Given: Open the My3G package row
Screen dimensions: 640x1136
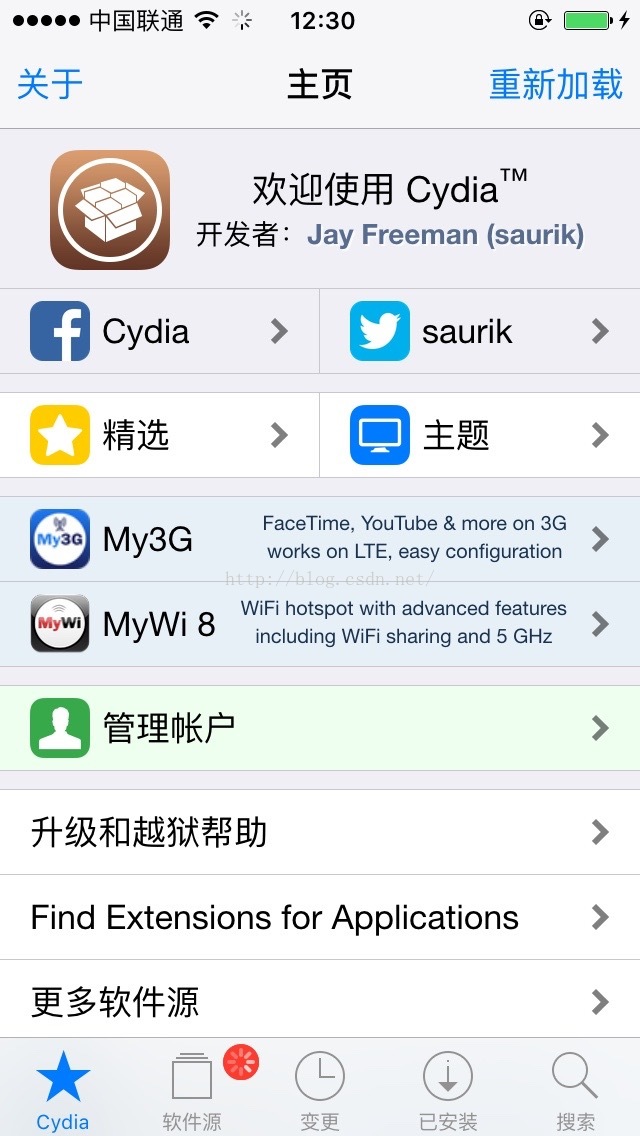Looking at the screenshot, I should [320, 539].
